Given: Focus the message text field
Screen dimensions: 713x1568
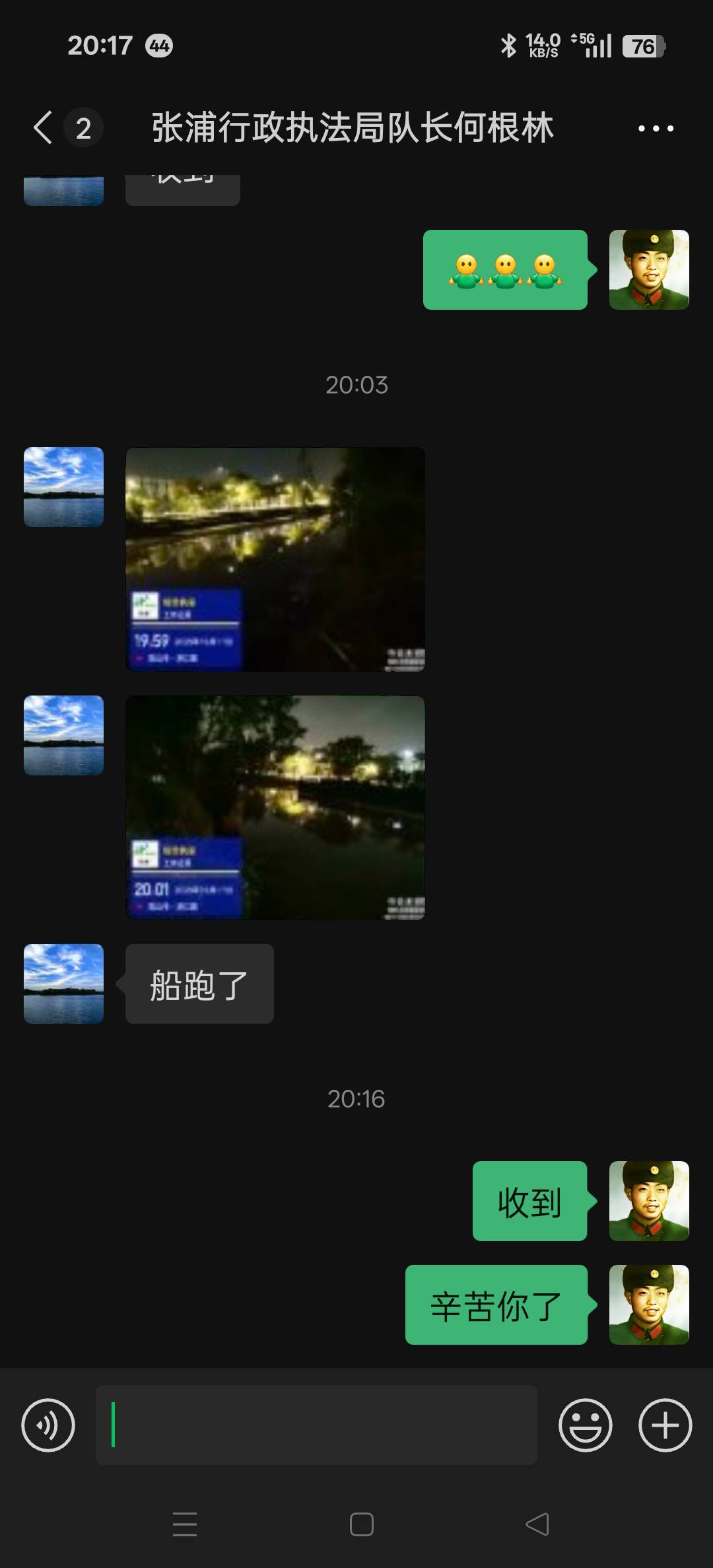Looking at the screenshot, I should pyautogui.click(x=317, y=1425).
